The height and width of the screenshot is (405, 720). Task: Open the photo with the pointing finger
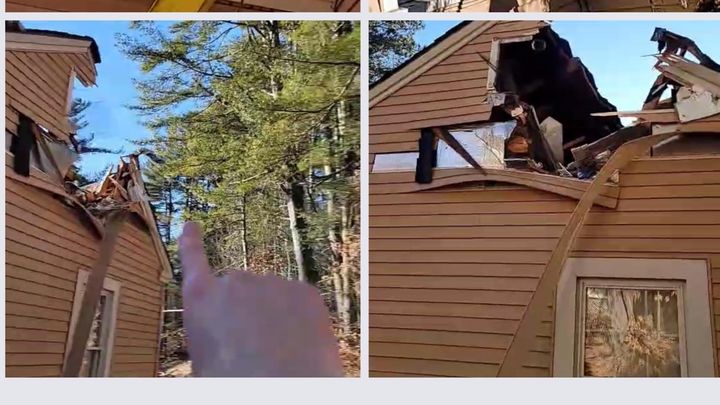pyautogui.click(x=182, y=198)
